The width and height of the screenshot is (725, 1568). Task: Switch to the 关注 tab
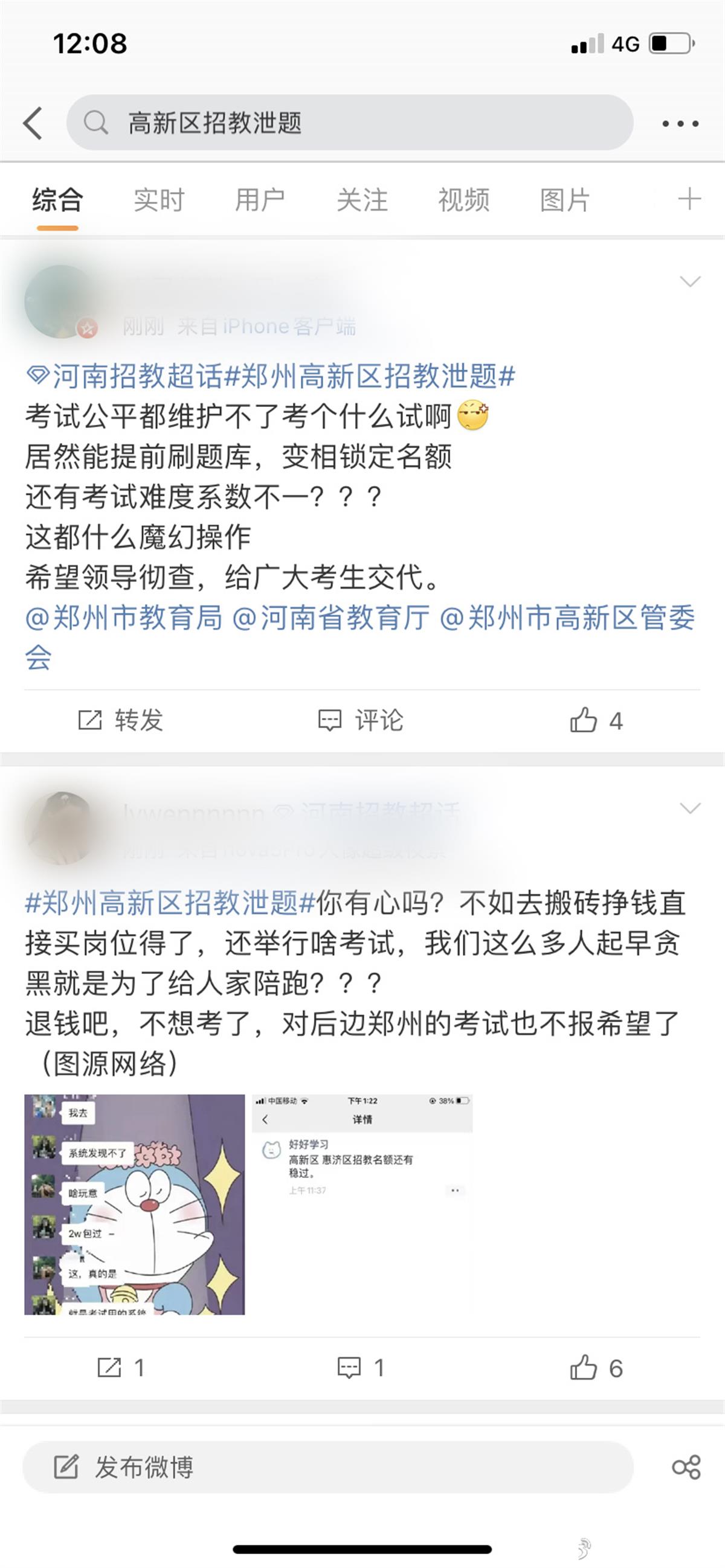point(362,200)
